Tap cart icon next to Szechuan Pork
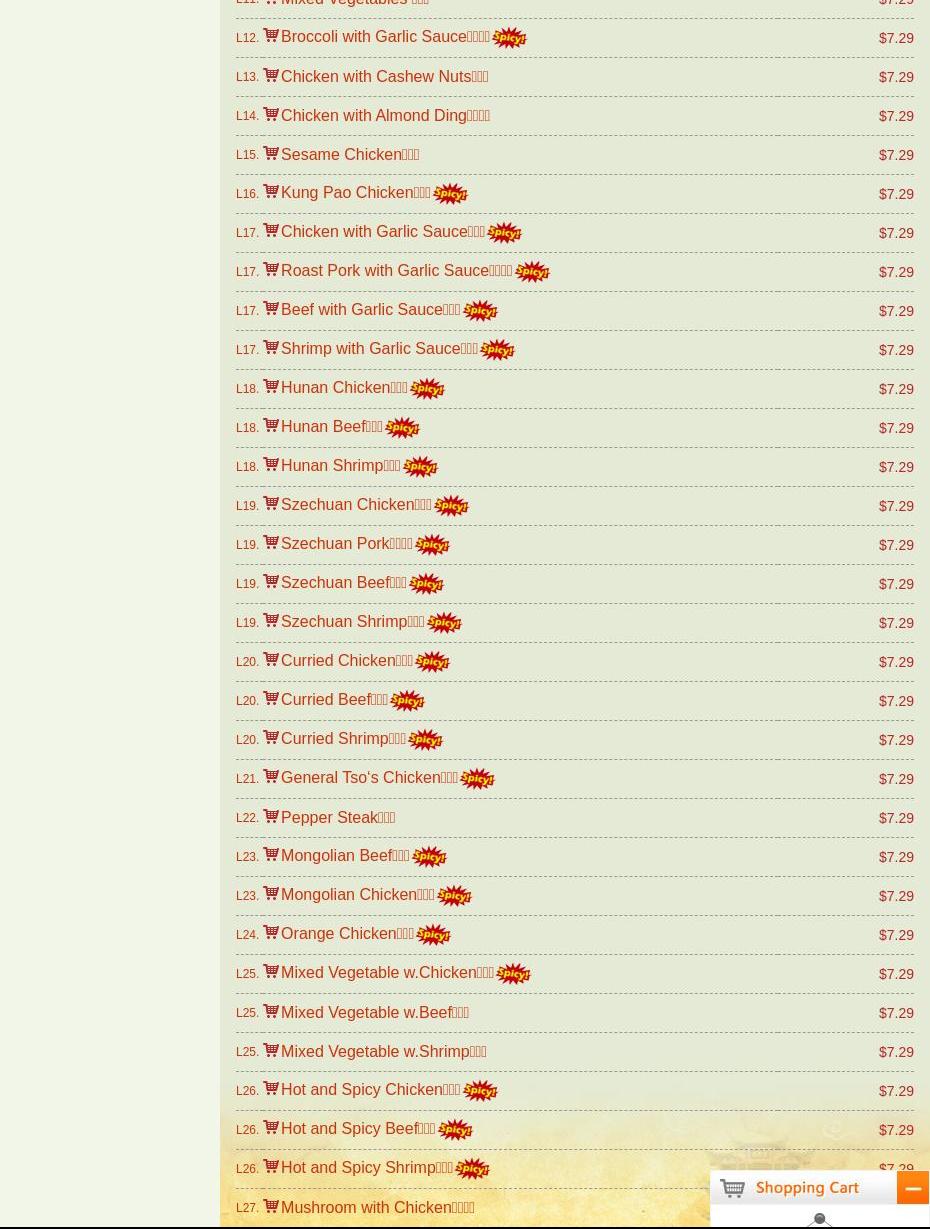Screen dimensions: 930x1229 coord(271,542)
